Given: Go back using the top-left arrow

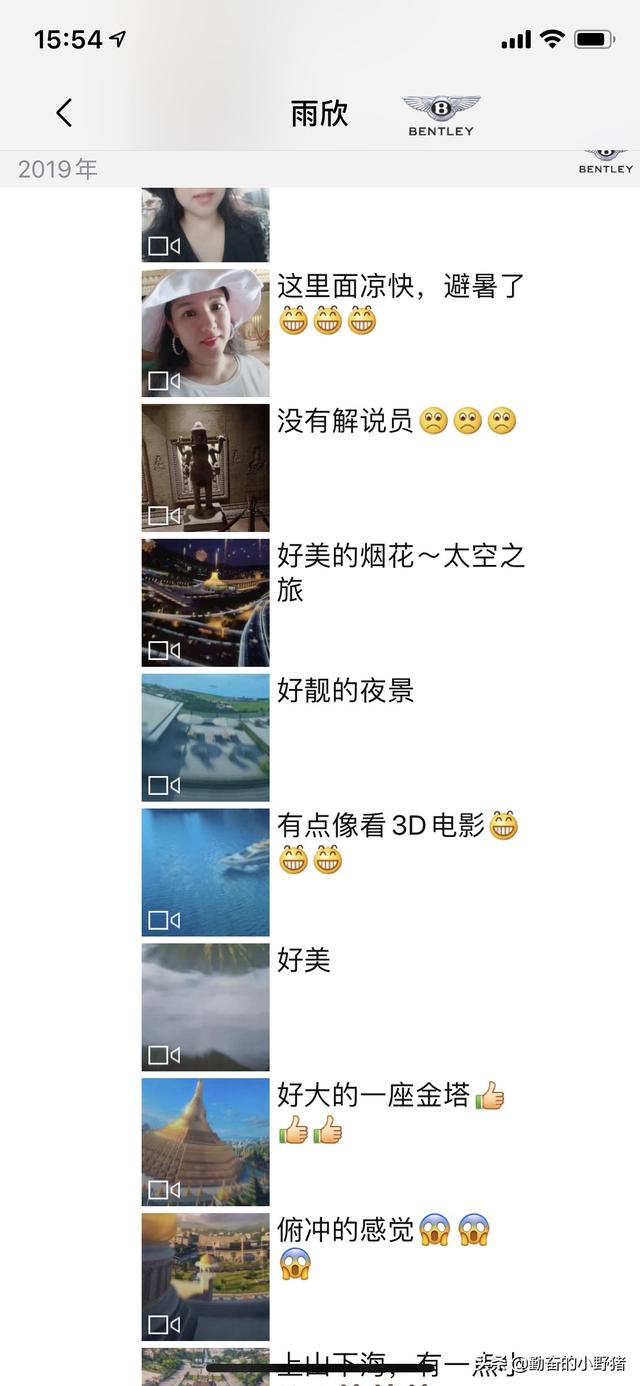Looking at the screenshot, I should 64,113.
